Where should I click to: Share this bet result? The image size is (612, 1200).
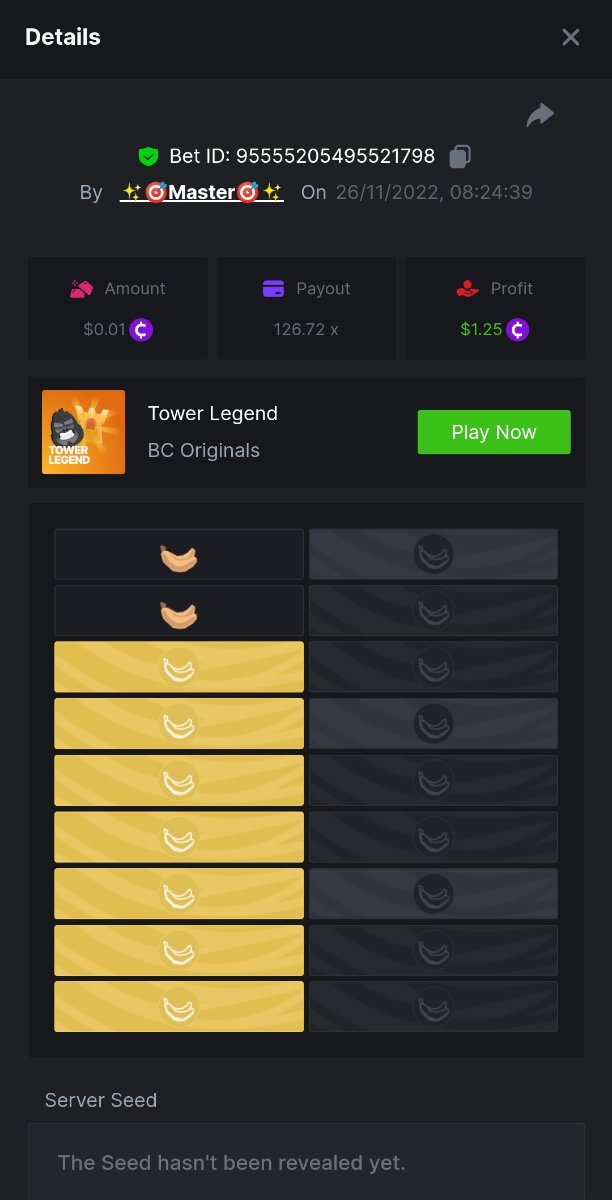click(540, 115)
